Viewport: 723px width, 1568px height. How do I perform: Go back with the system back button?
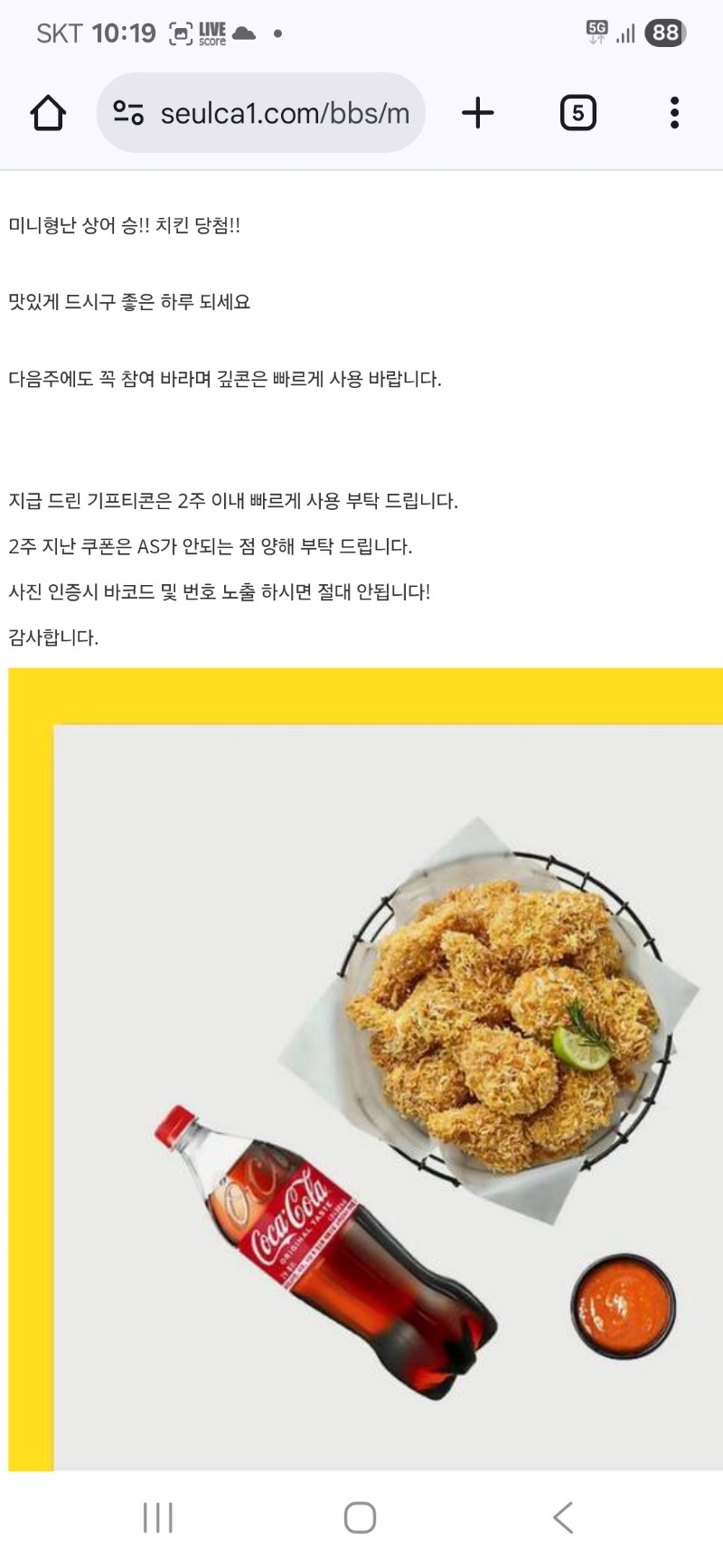point(563,1517)
